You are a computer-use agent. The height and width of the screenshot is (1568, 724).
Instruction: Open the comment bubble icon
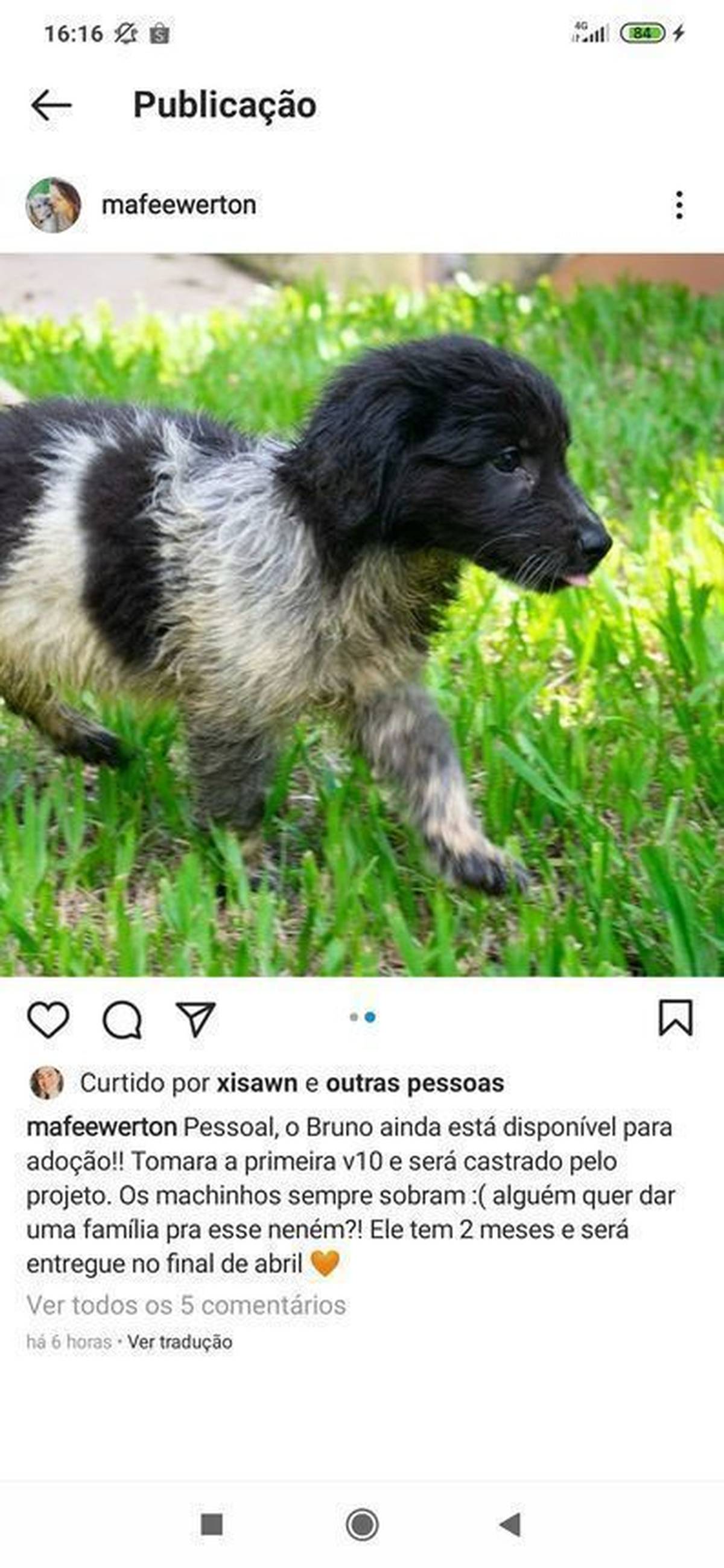(122, 1020)
